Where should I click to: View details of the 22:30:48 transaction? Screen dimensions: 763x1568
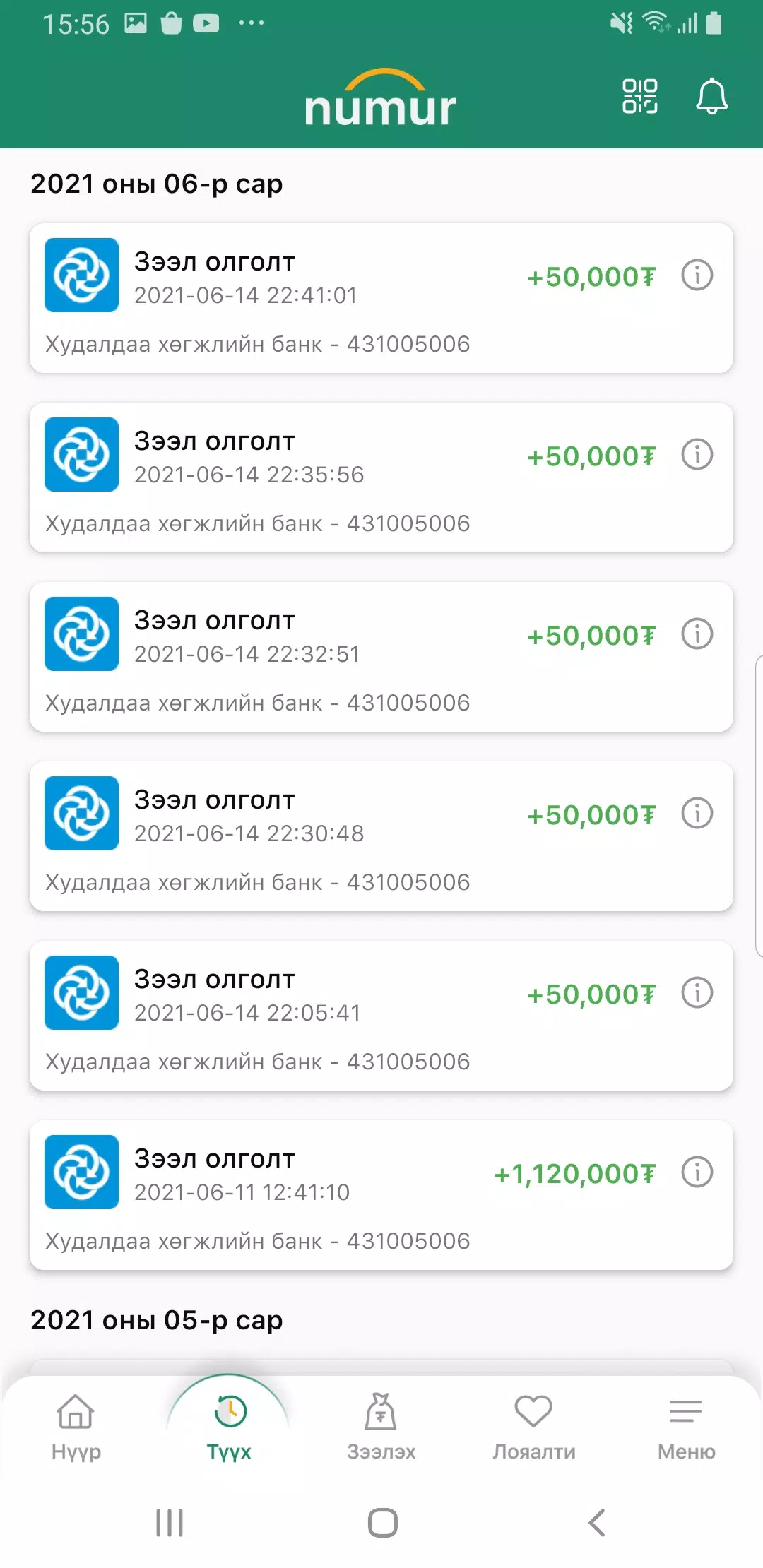tap(697, 813)
